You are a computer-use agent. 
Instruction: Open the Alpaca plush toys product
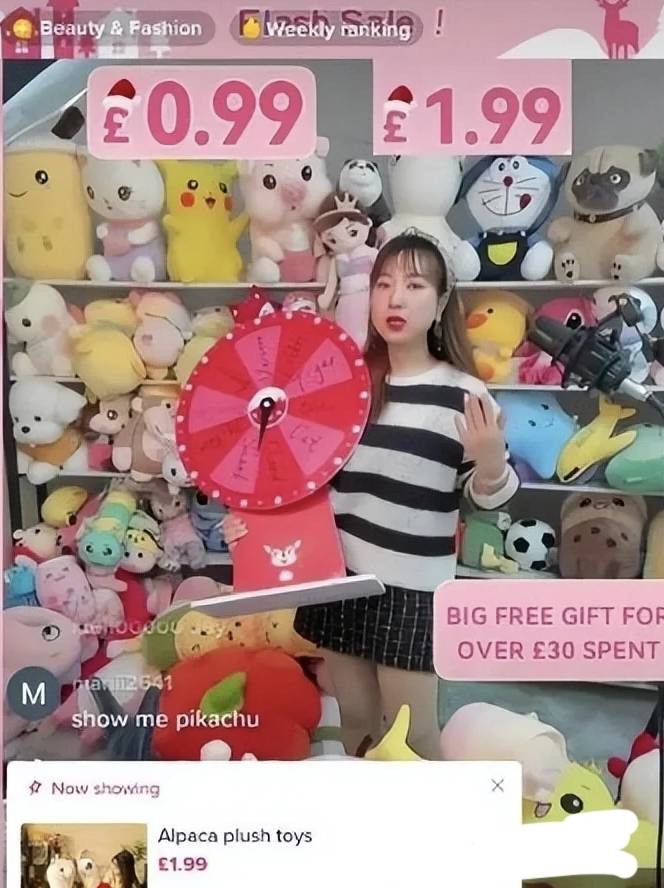(234, 836)
